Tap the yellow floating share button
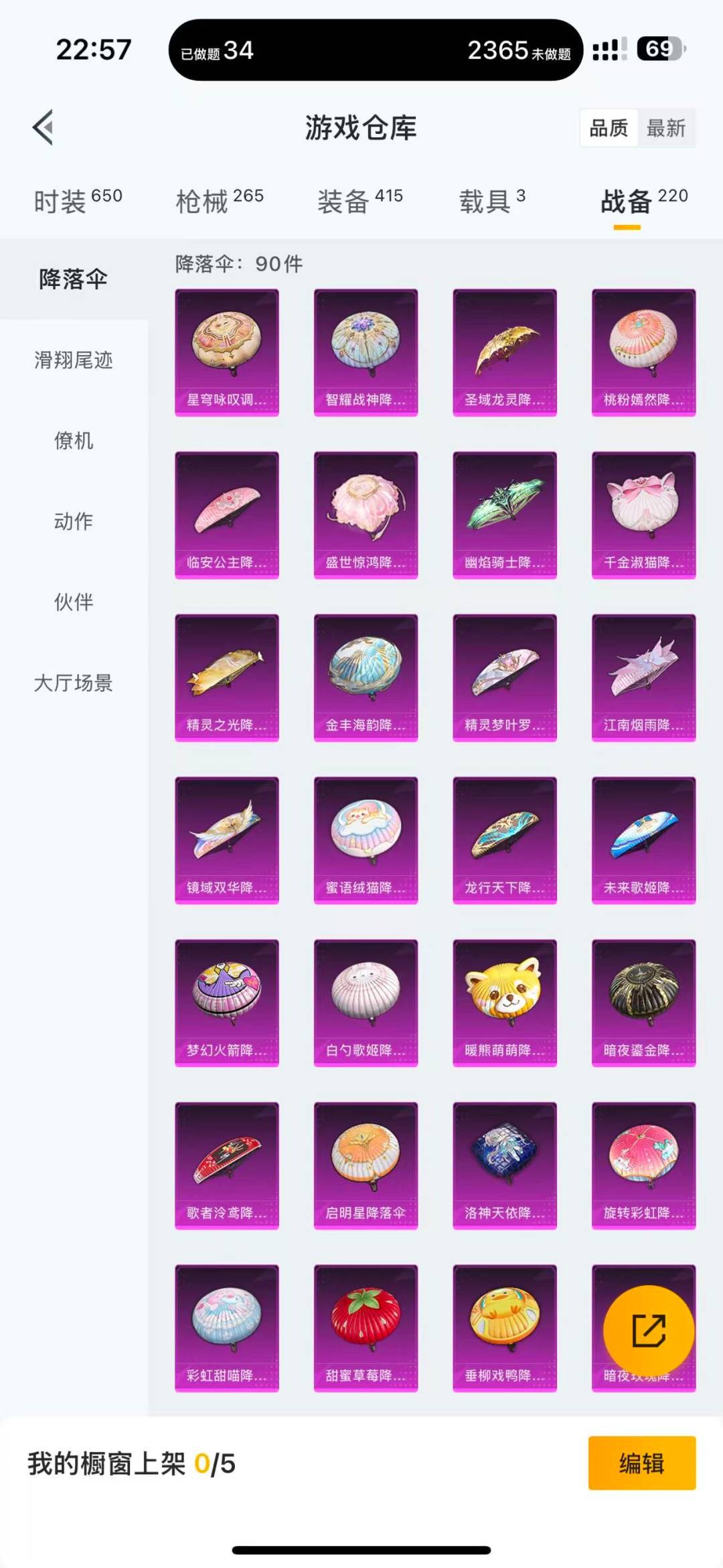Screen dimensions: 723x1568 [x=648, y=1330]
